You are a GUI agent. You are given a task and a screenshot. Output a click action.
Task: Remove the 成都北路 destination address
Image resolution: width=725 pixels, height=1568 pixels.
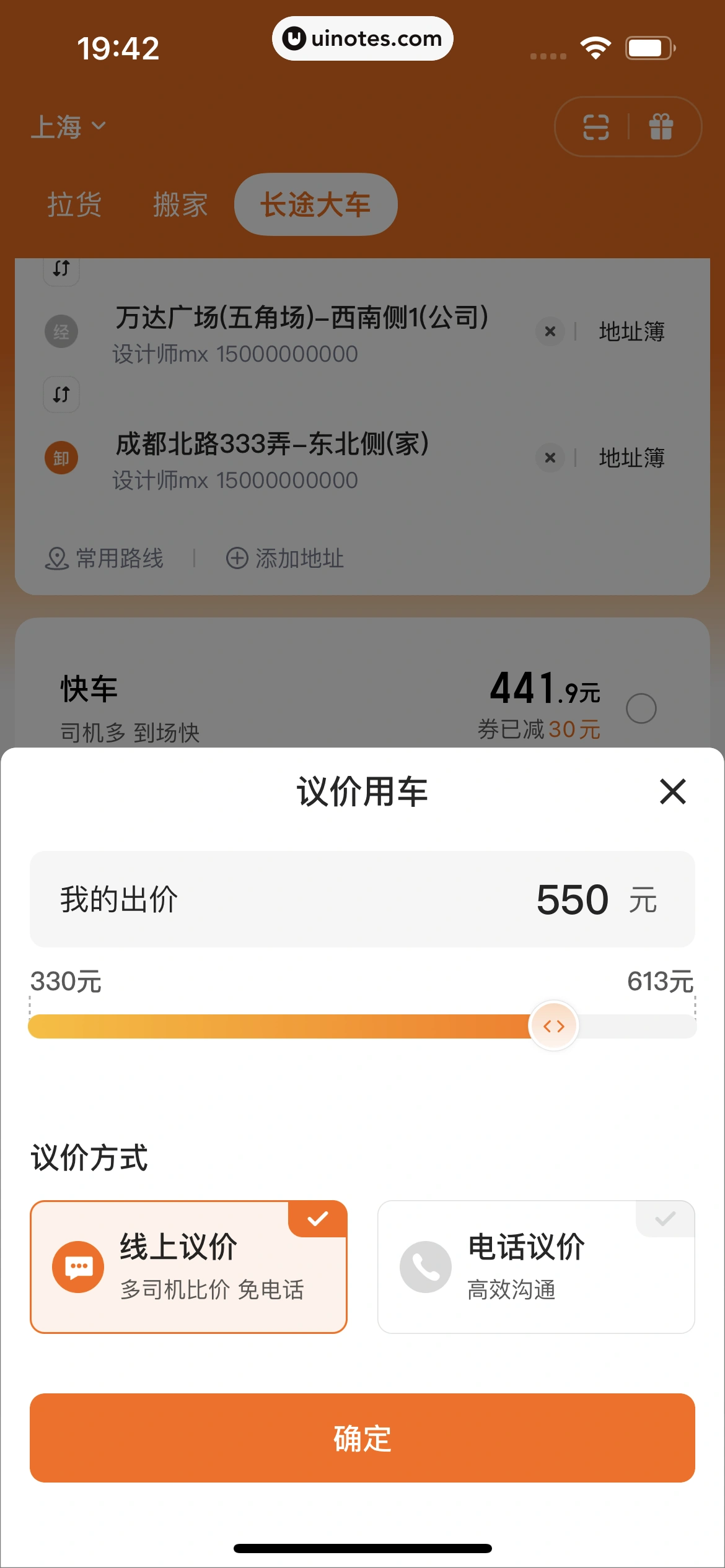(549, 458)
